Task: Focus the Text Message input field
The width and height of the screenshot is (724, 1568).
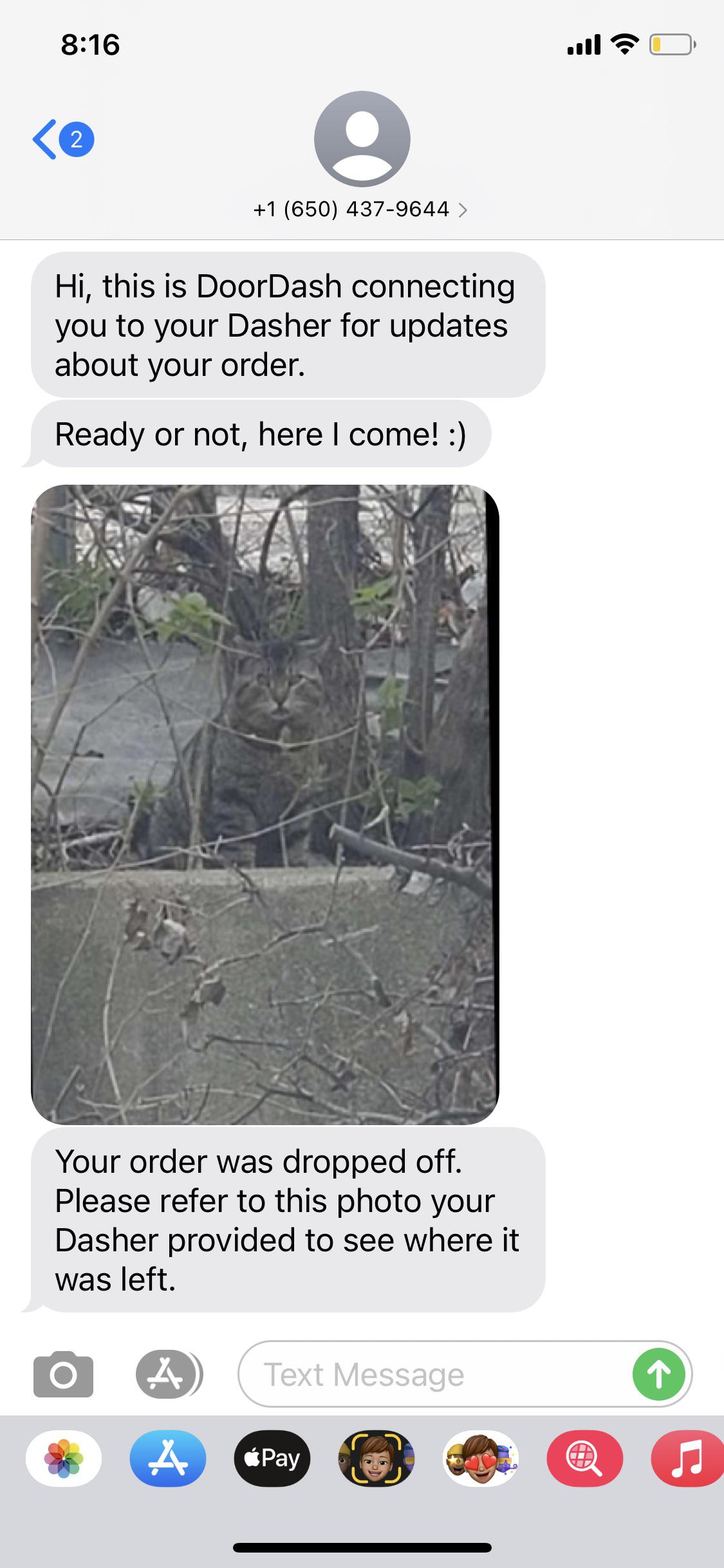Action: click(x=431, y=1374)
